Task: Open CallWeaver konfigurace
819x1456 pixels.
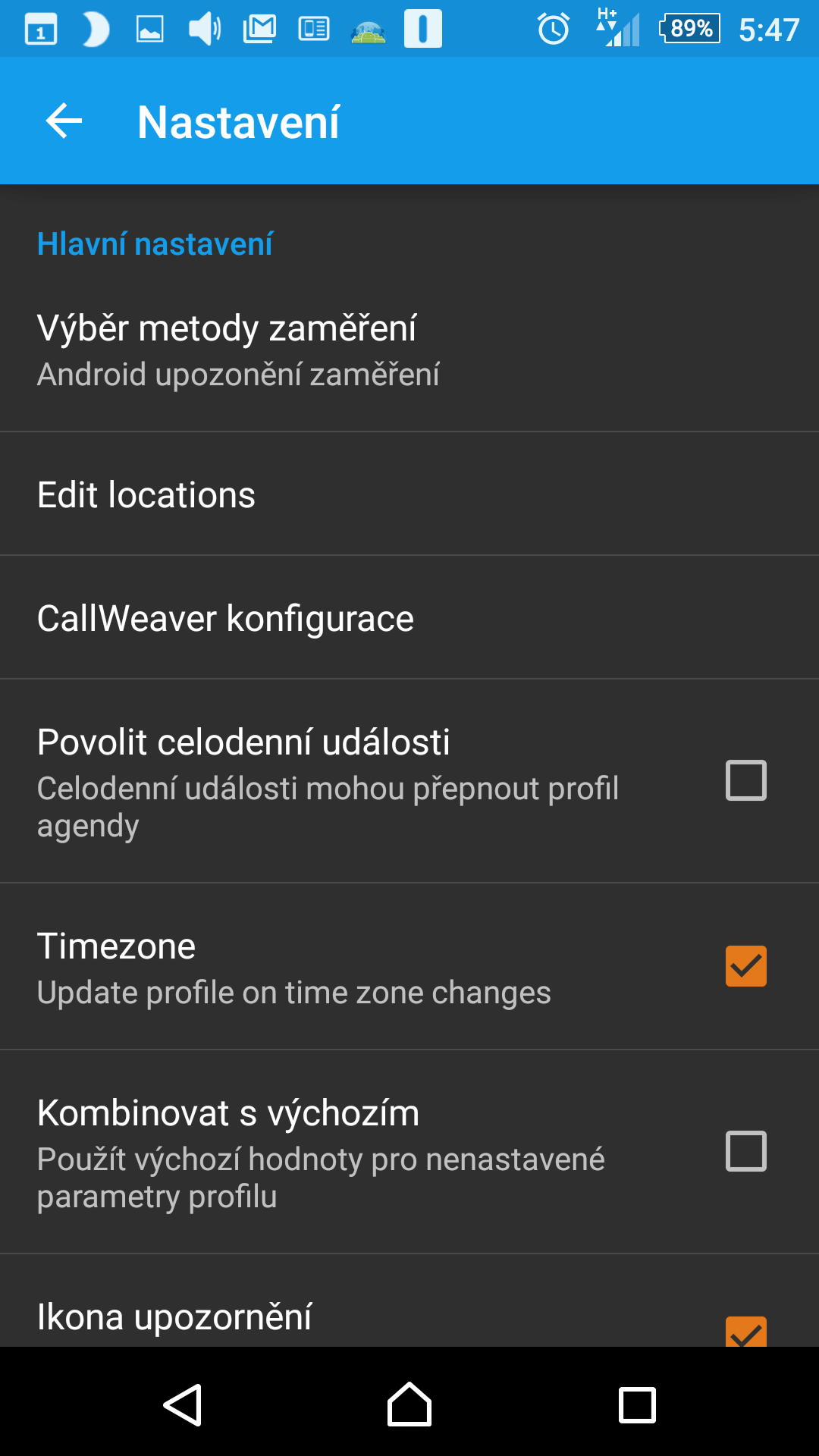Action: 409,618
